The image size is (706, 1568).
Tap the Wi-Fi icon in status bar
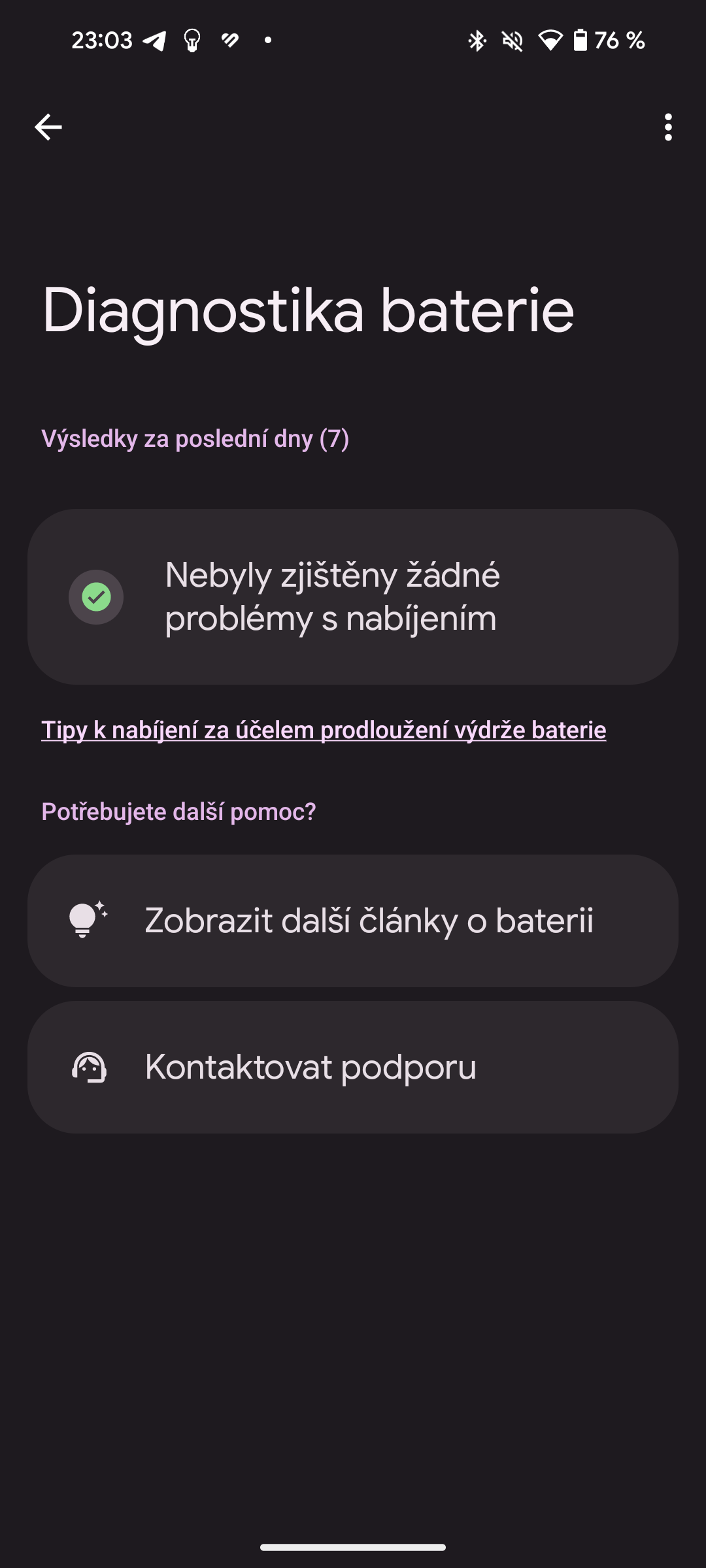click(552, 41)
